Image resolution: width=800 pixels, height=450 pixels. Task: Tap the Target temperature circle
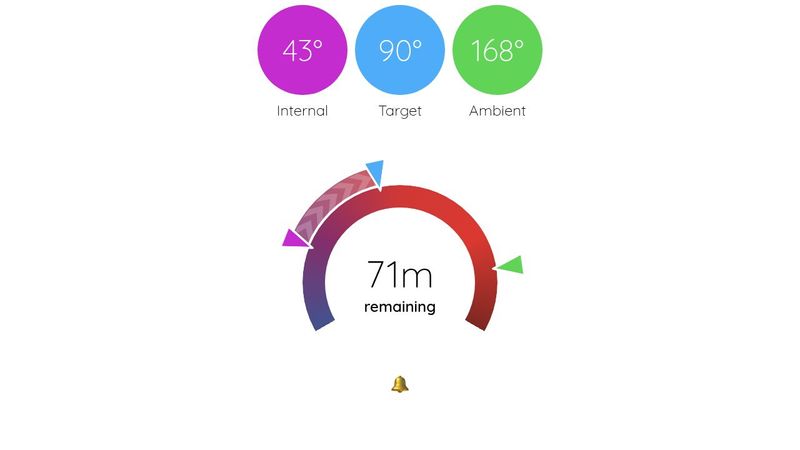click(x=400, y=50)
